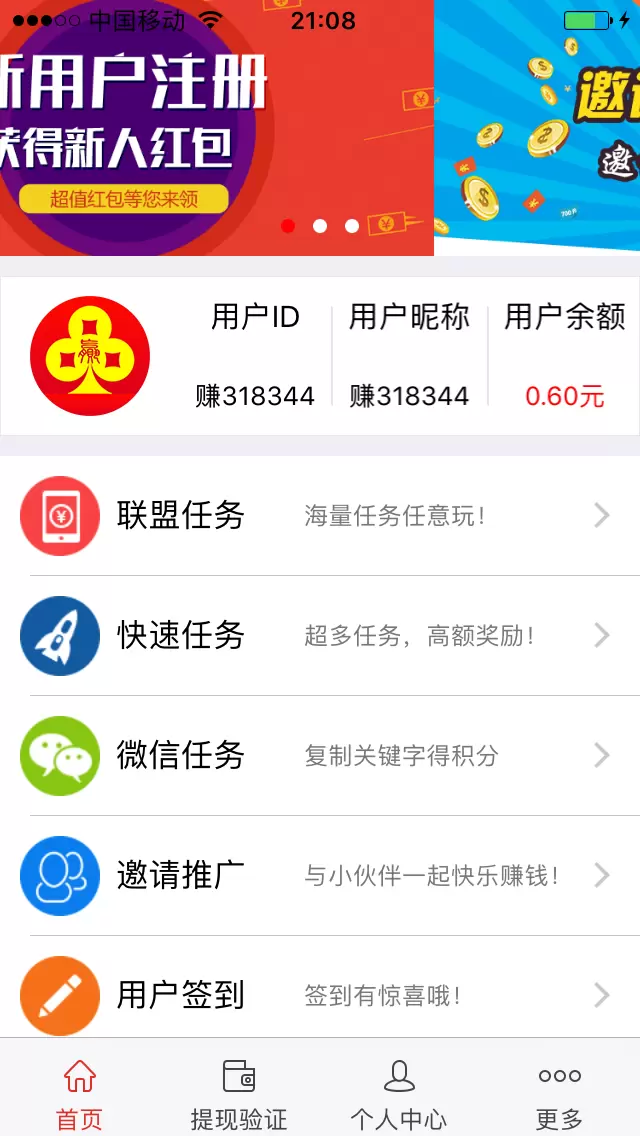This screenshot has width=640, height=1136.
Task: Go to 邀请推广 to invite friends
Action: point(320,876)
